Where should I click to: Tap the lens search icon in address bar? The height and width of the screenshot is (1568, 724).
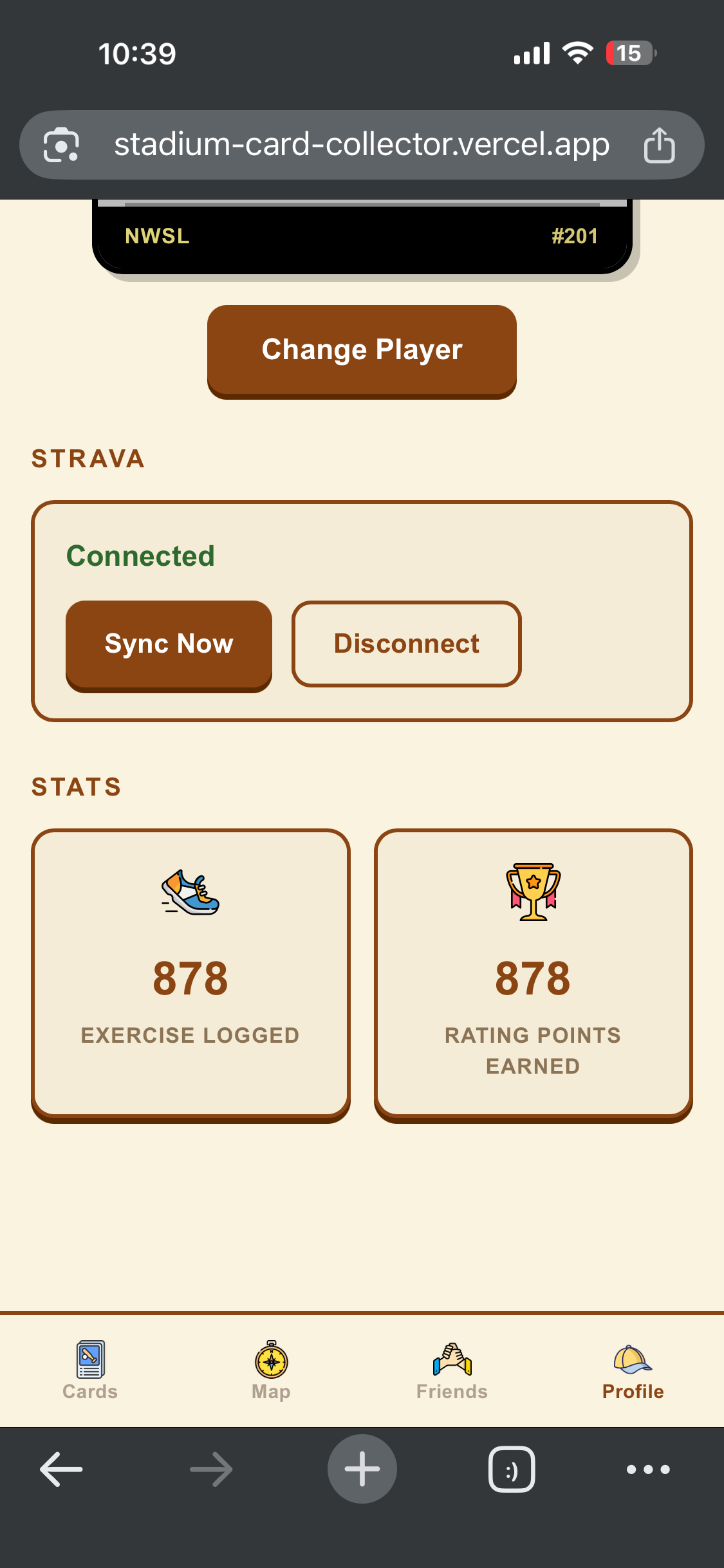tap(61, 145)
